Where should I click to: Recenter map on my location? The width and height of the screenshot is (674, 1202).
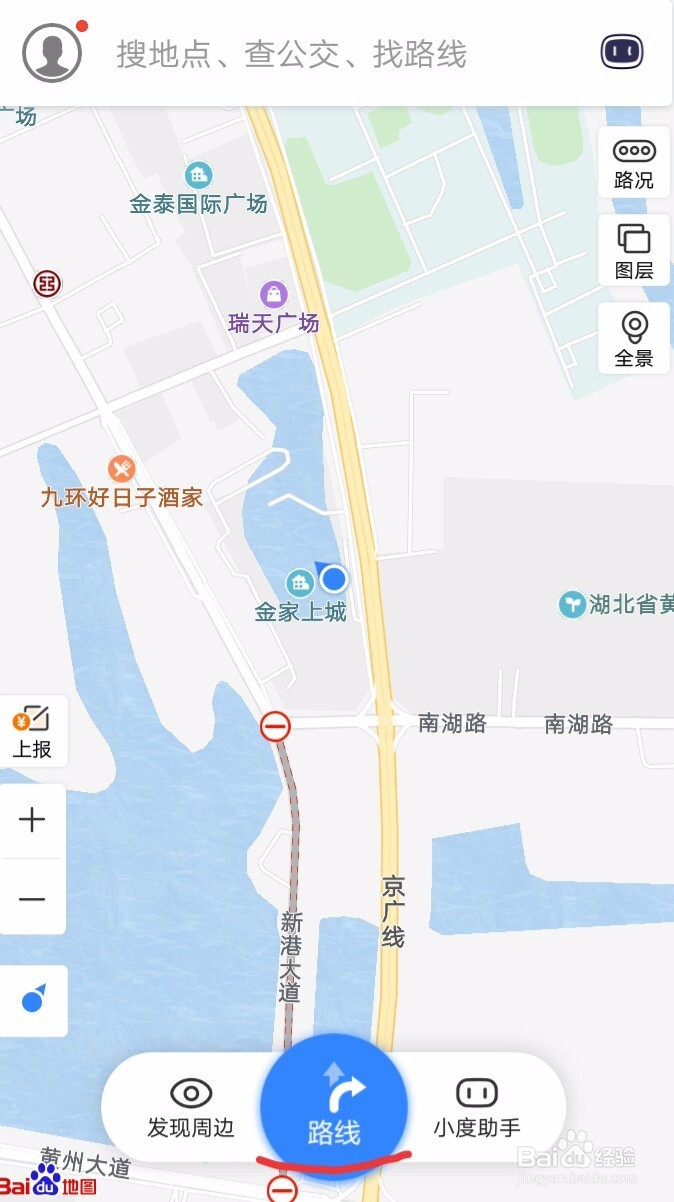[33, 999]
